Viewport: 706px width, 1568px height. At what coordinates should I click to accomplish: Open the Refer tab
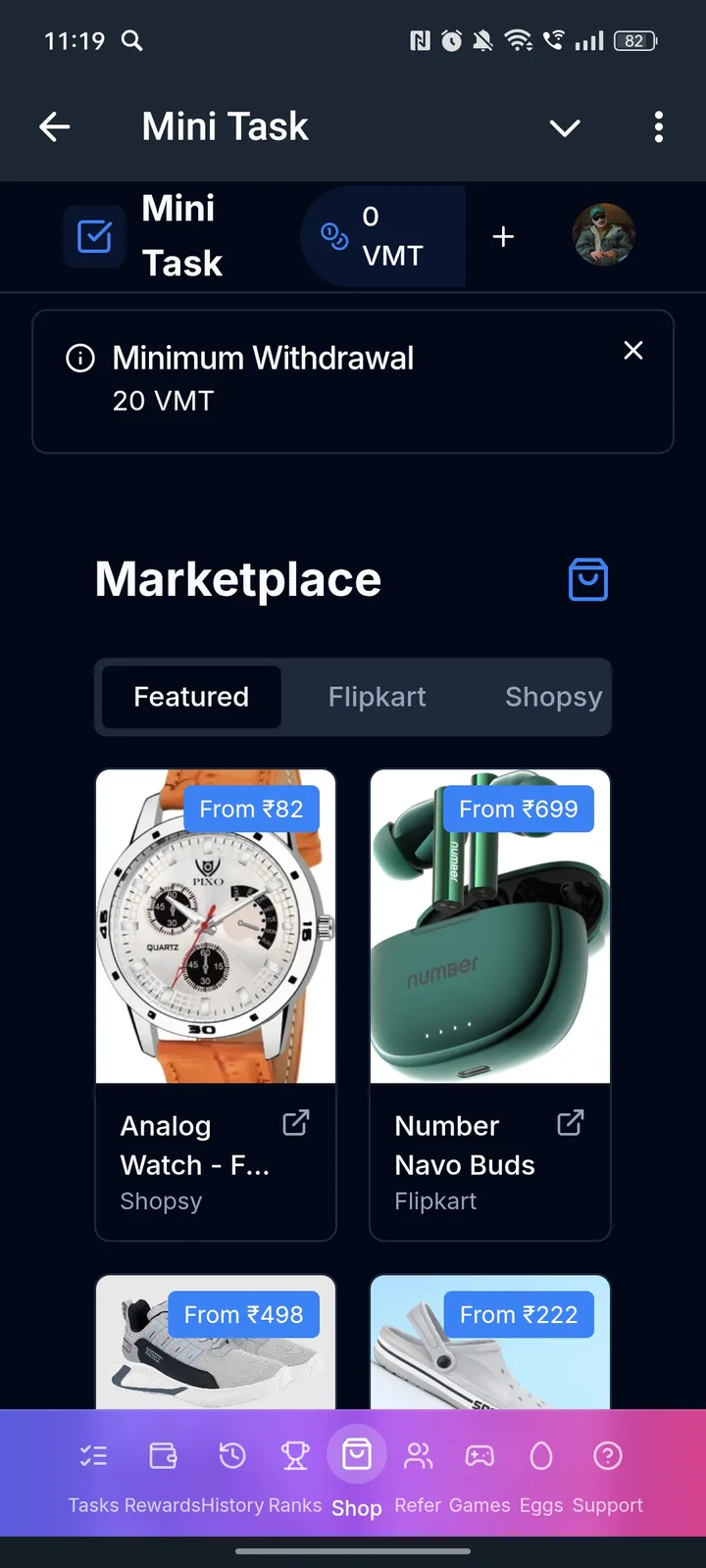coord(418,1471)
